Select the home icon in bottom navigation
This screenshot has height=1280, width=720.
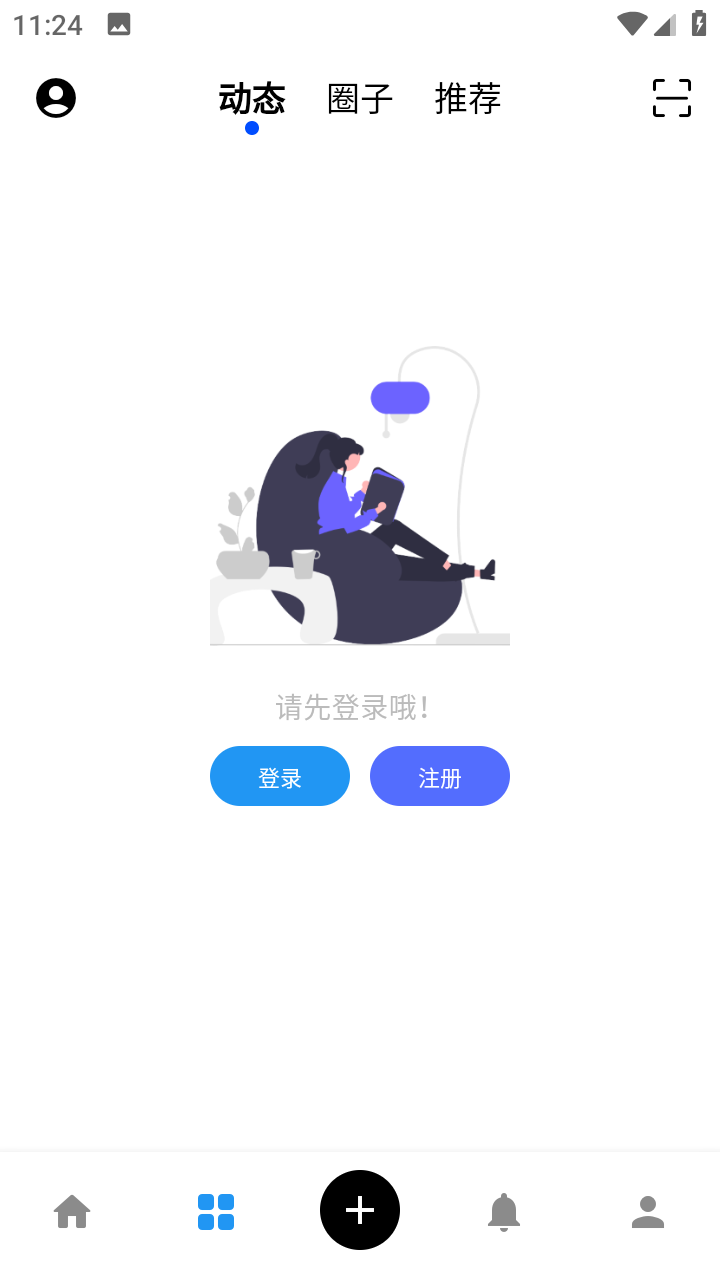(71, 1210)
